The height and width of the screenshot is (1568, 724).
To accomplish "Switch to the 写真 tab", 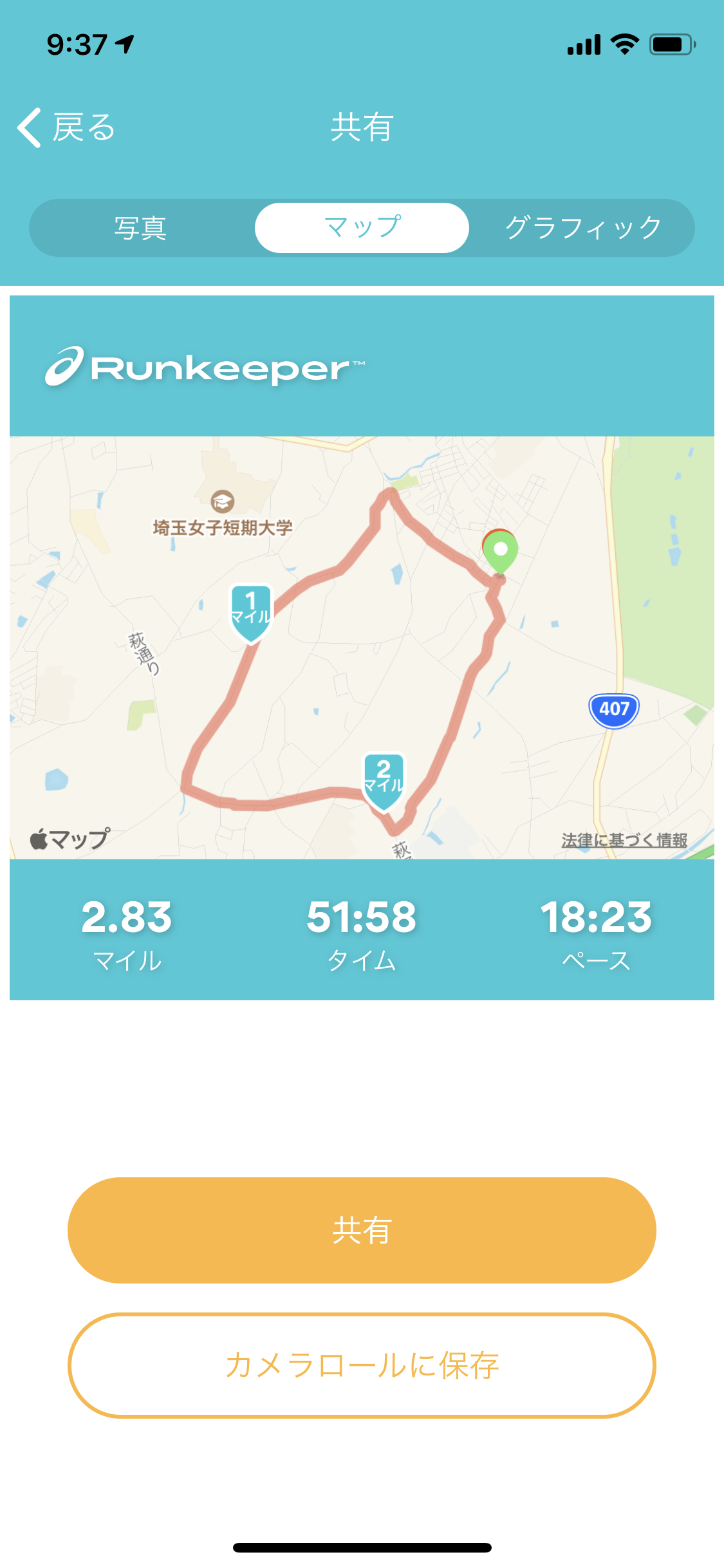I will (140, 228).
